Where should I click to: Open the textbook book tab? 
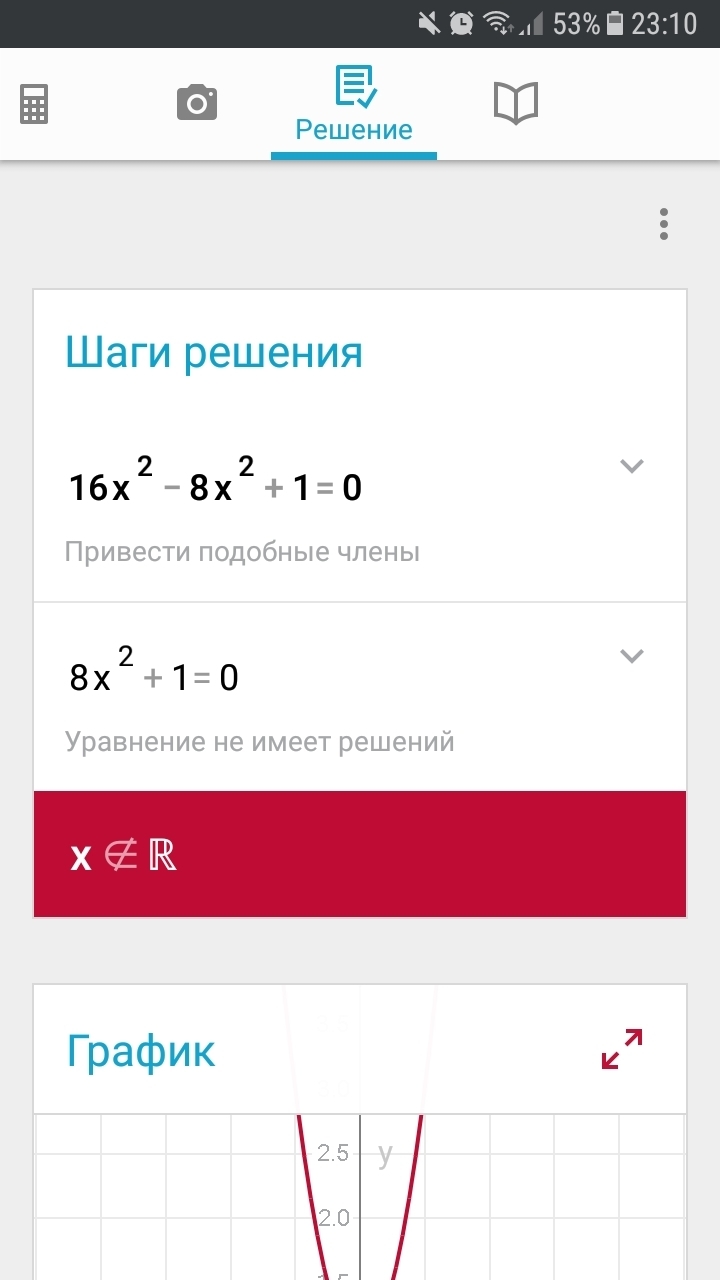(x=516, y=102)
